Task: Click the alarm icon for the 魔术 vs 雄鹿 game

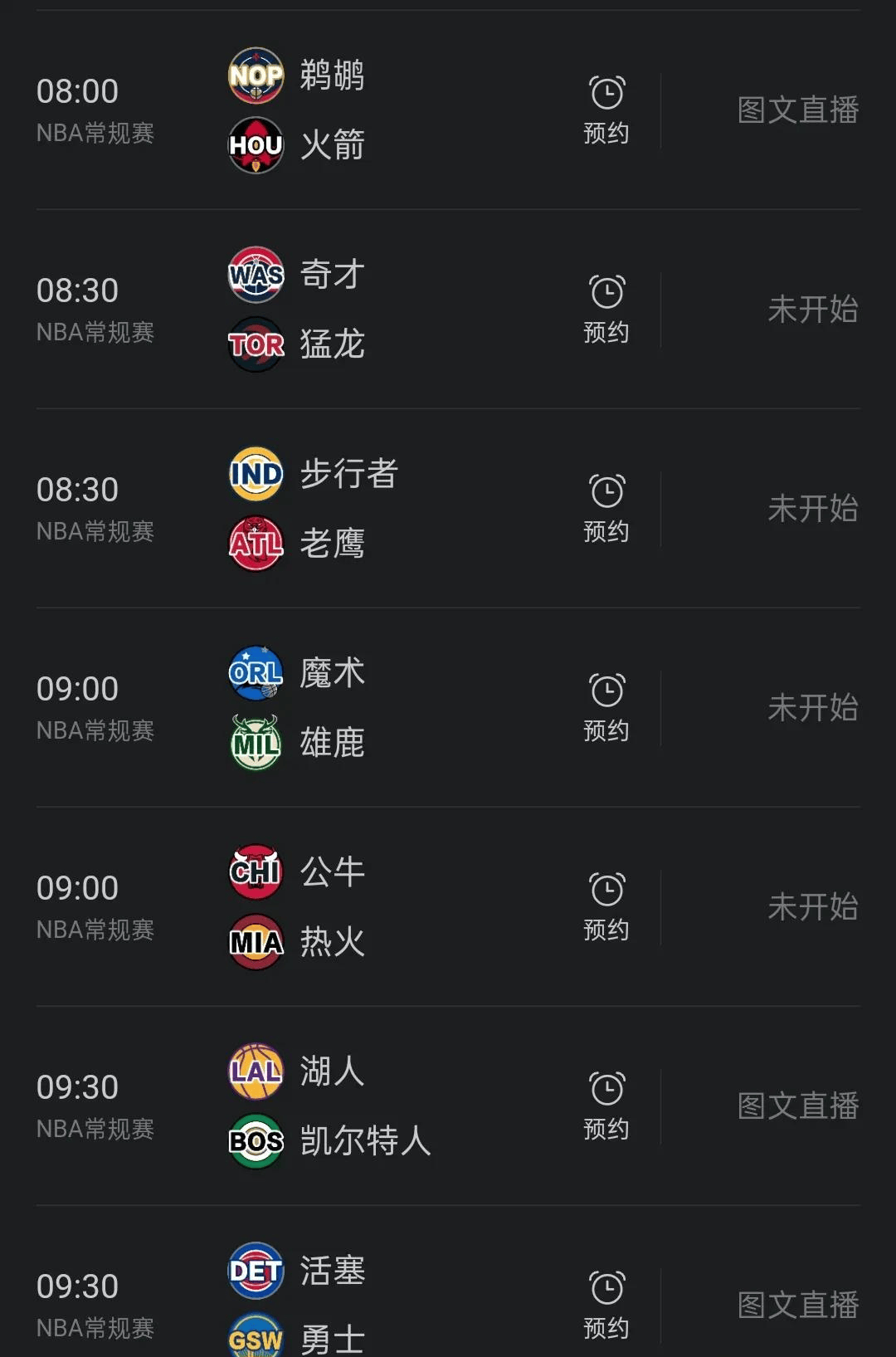Action: tap(606, 689)
